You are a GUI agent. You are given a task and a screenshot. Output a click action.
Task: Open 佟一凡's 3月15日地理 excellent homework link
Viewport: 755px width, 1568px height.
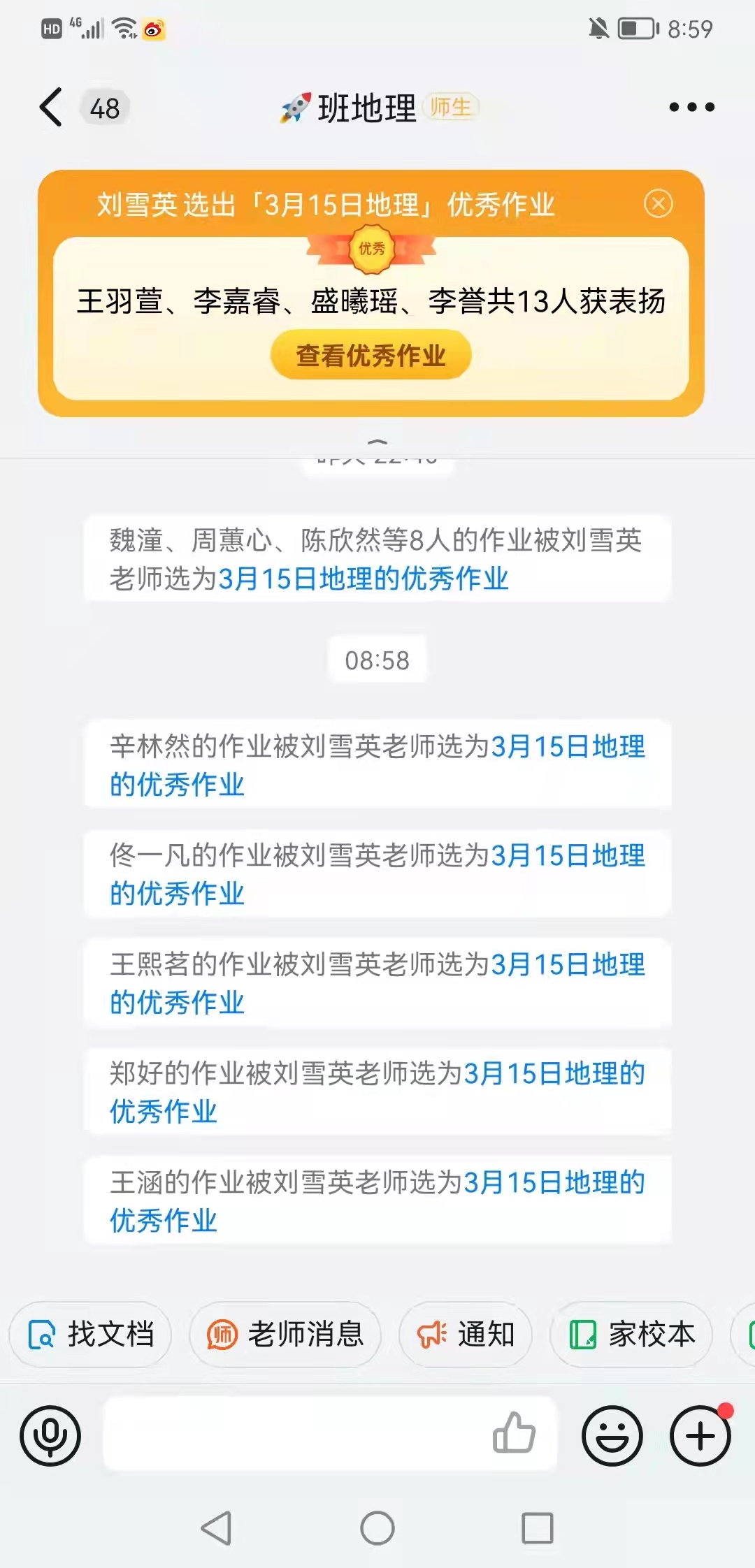tap(568, 856)
